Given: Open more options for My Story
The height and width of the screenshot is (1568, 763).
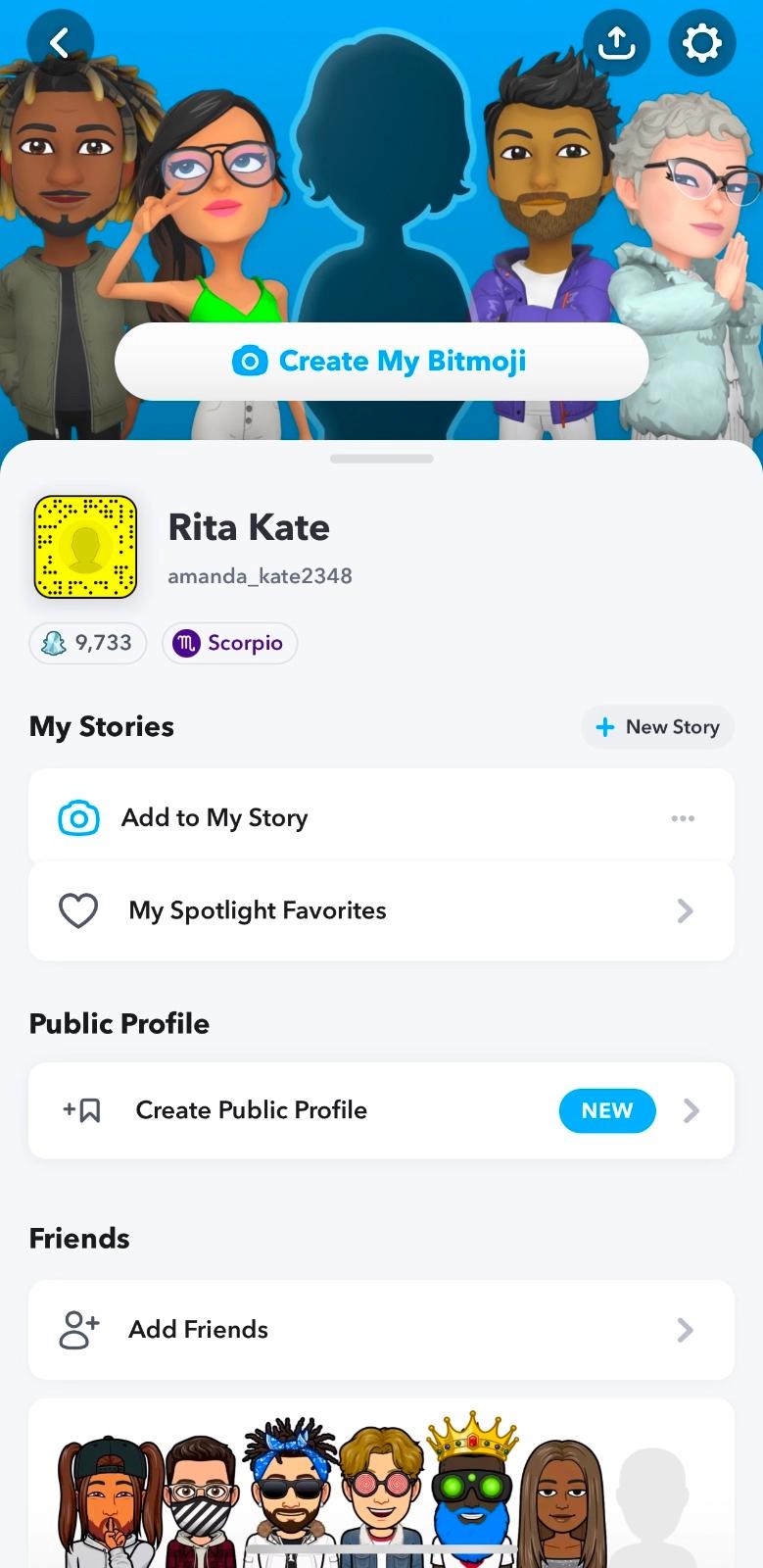Looking at the screenshot, I should pos(683,818).
